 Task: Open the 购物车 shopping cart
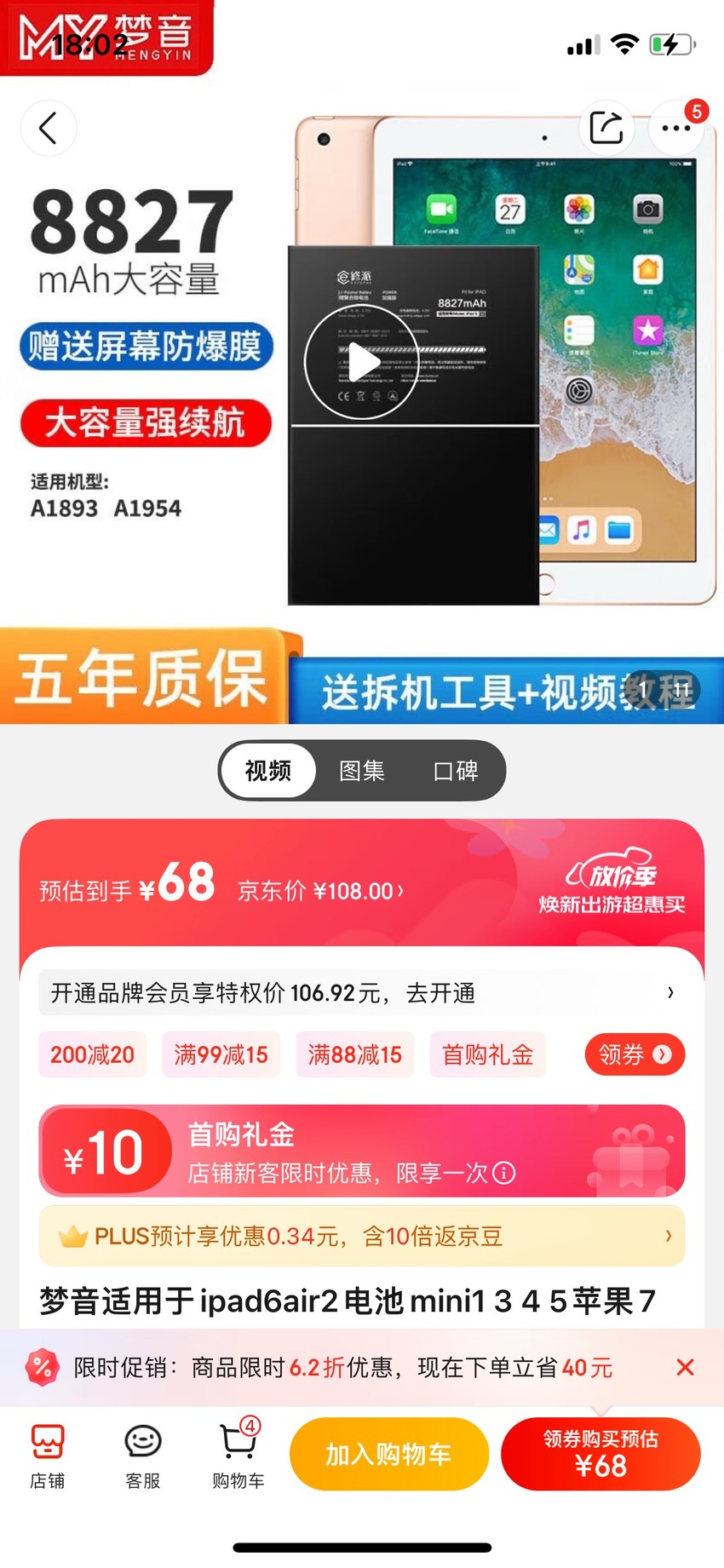tap(238, 1456)
